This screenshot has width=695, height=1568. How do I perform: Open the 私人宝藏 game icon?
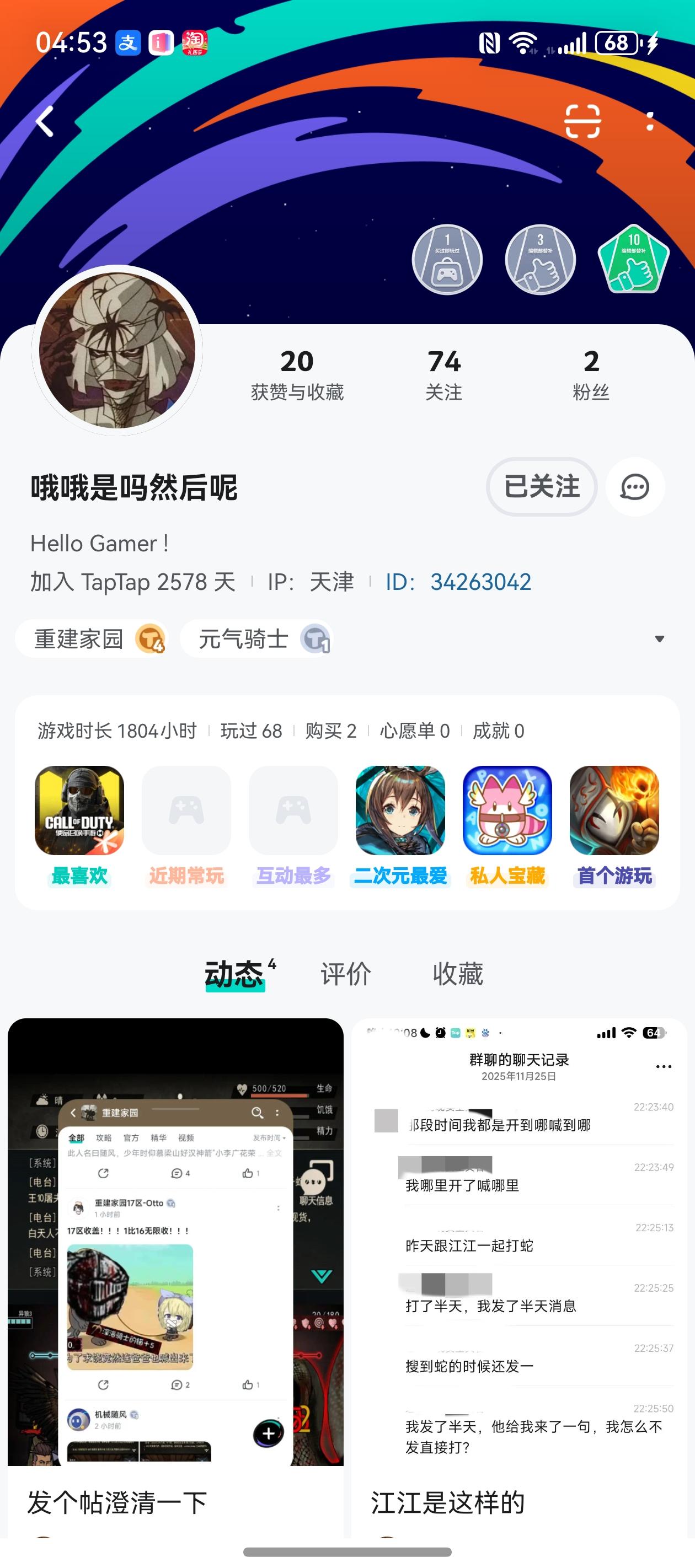coord(507,811)
